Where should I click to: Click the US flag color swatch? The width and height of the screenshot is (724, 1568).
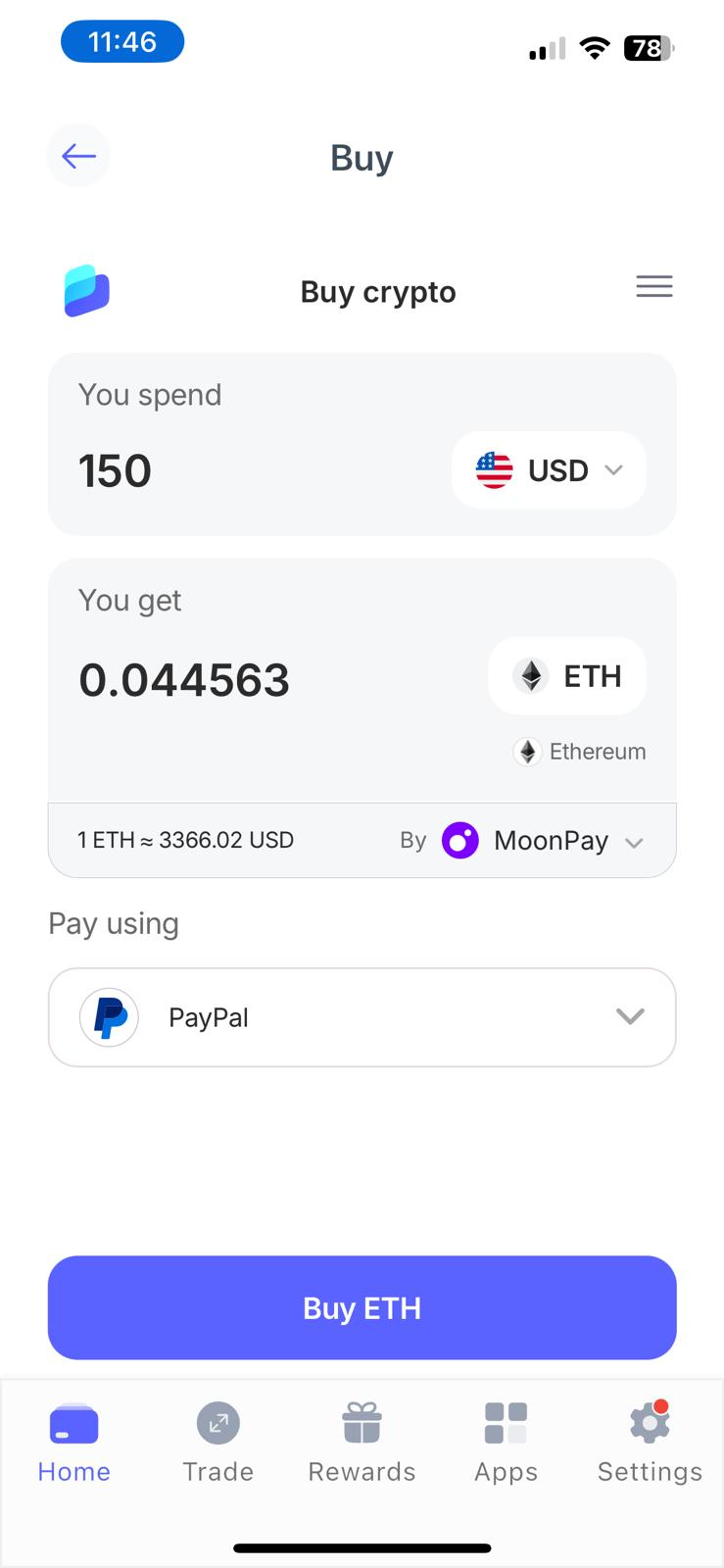pyautogui.click(x=493, y=470)
